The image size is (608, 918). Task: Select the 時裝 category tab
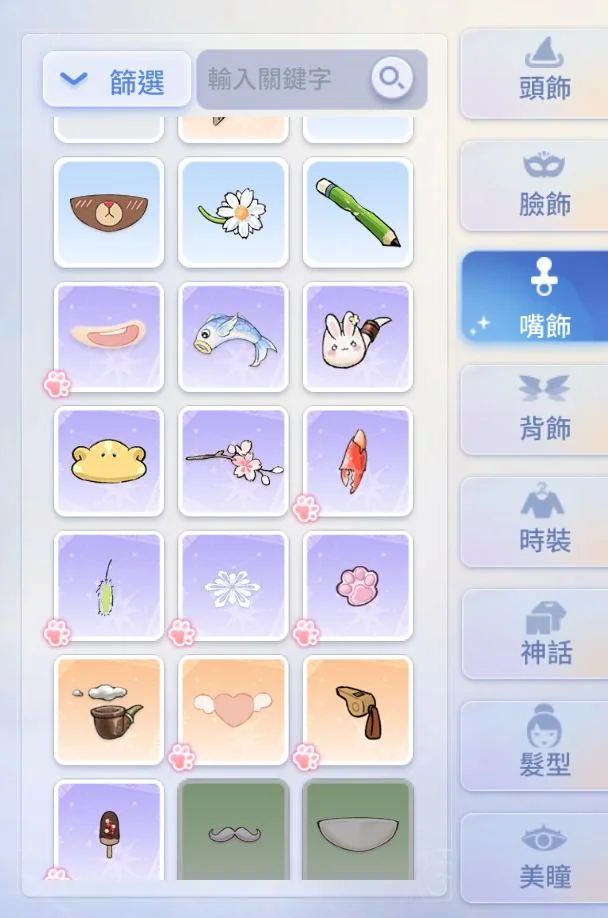click(x=543, y=523)
